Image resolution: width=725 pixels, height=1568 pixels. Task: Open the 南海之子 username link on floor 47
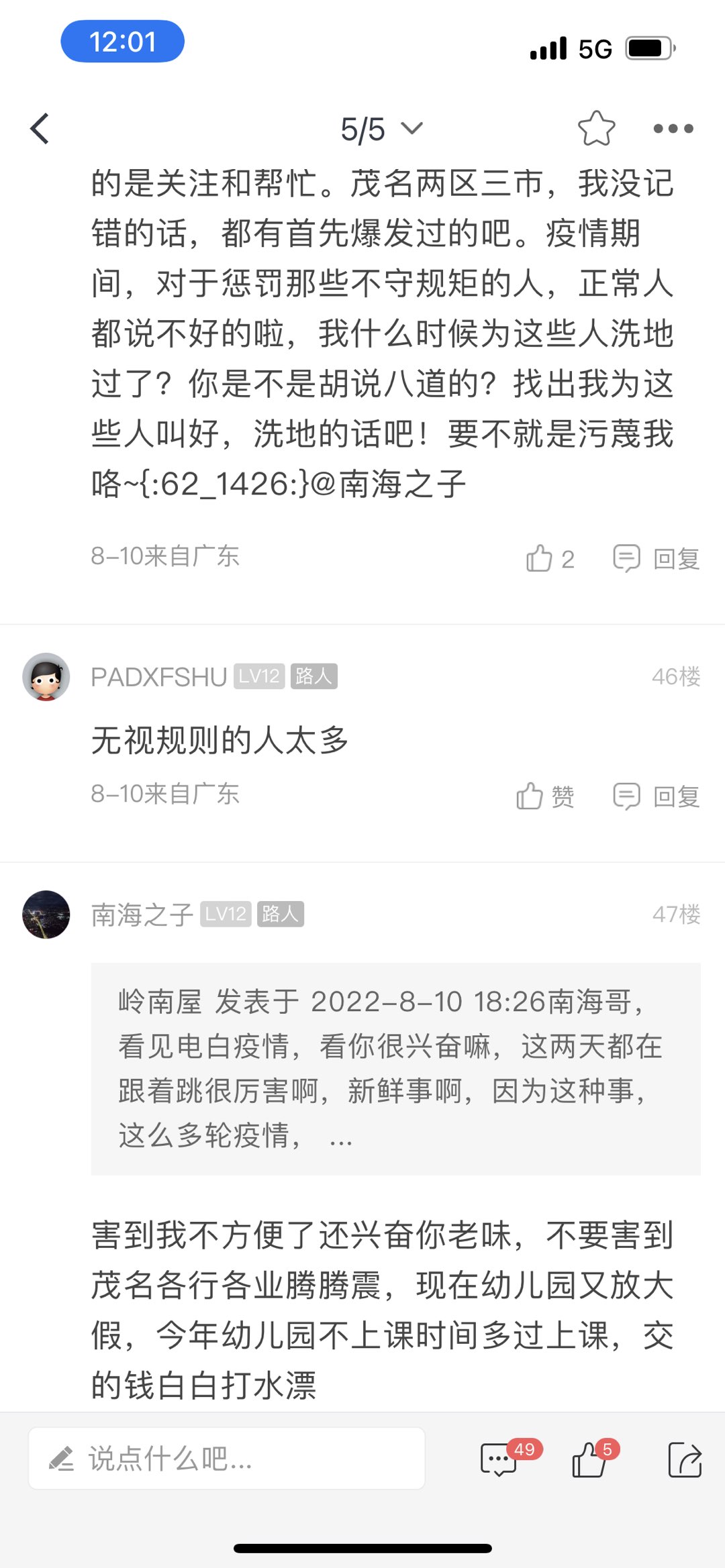coord(142,914)
